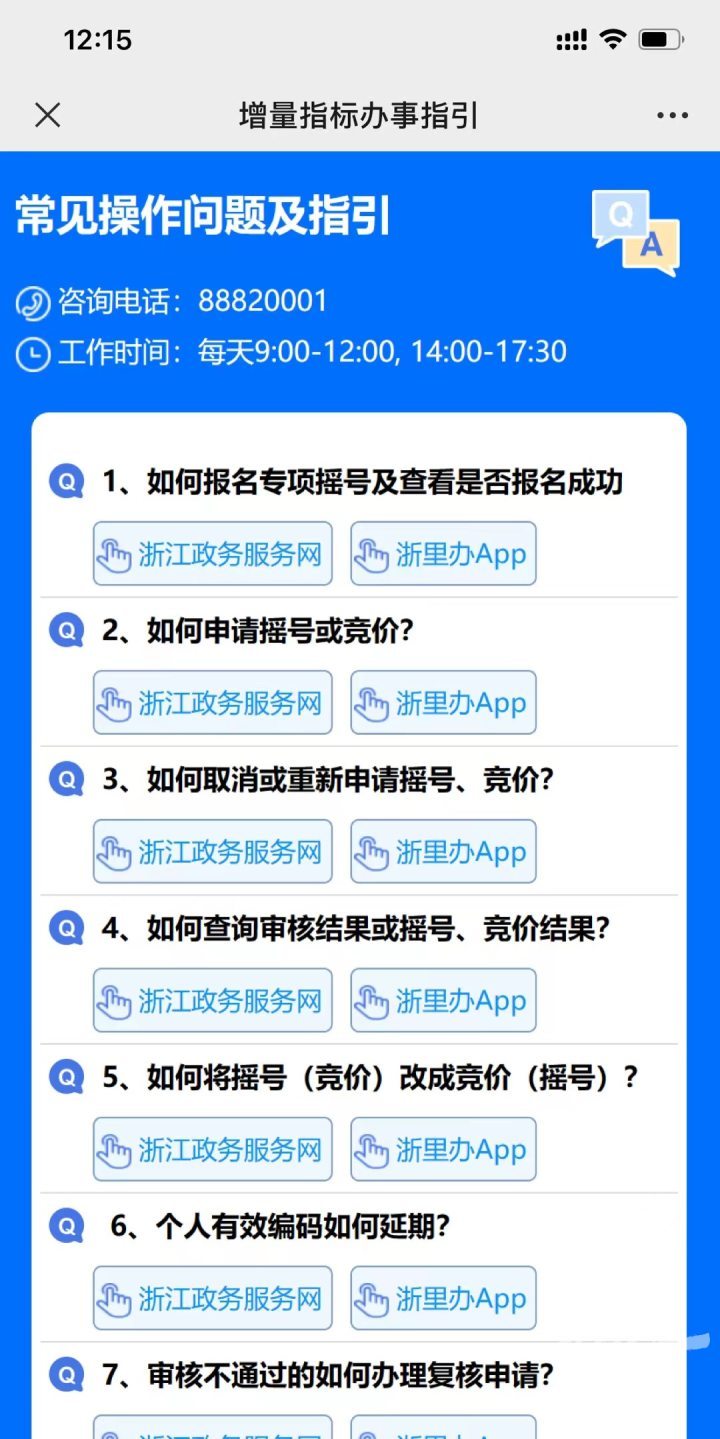Open 浙江政务服务网 guide for question 1

click(x=213, y=553)
